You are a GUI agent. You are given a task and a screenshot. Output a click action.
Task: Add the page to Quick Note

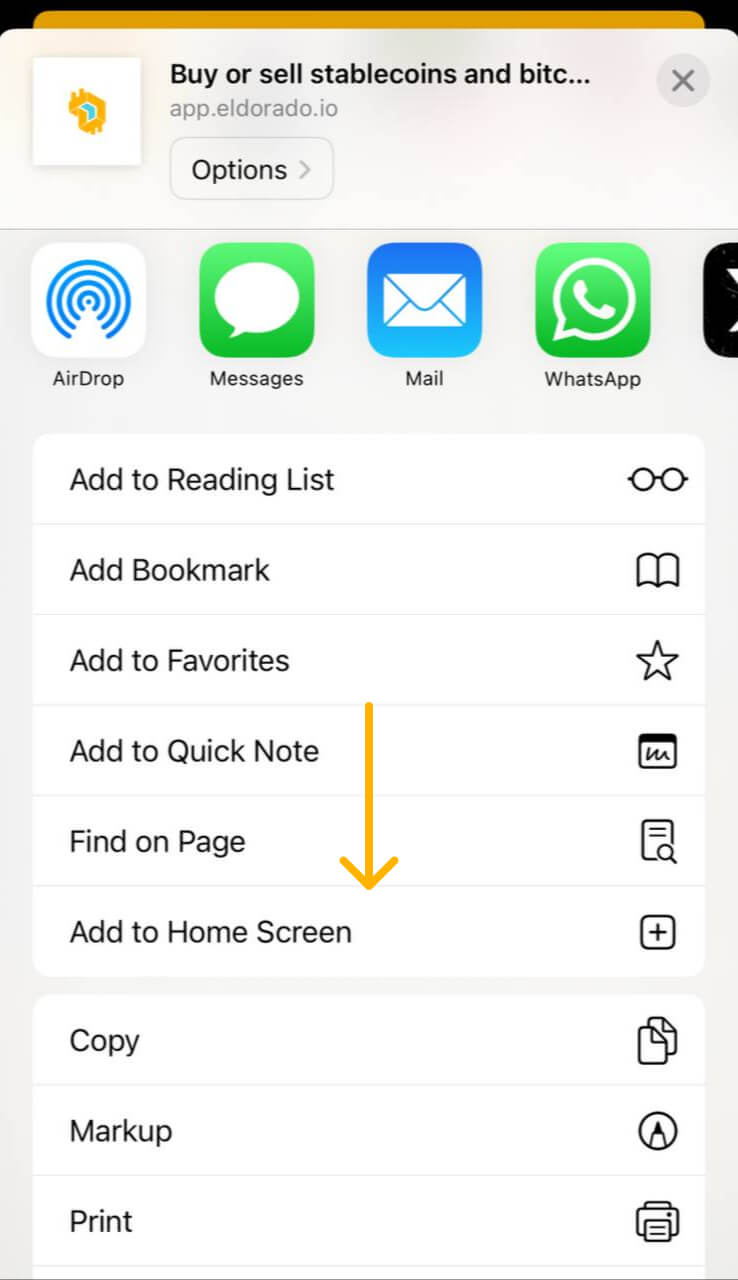pyautogui.click(x=369, y=751)
